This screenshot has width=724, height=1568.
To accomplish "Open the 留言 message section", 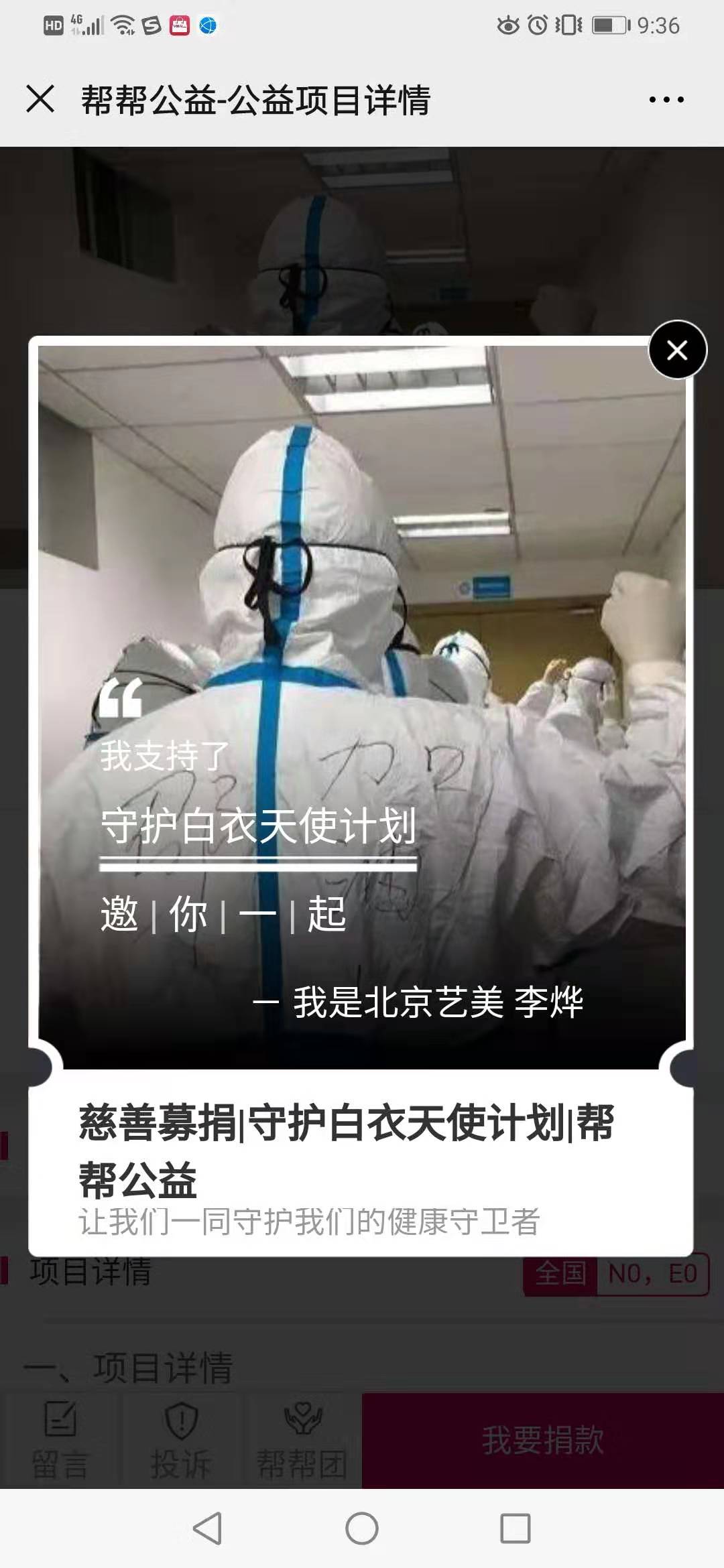I will tap(60, 1441).
